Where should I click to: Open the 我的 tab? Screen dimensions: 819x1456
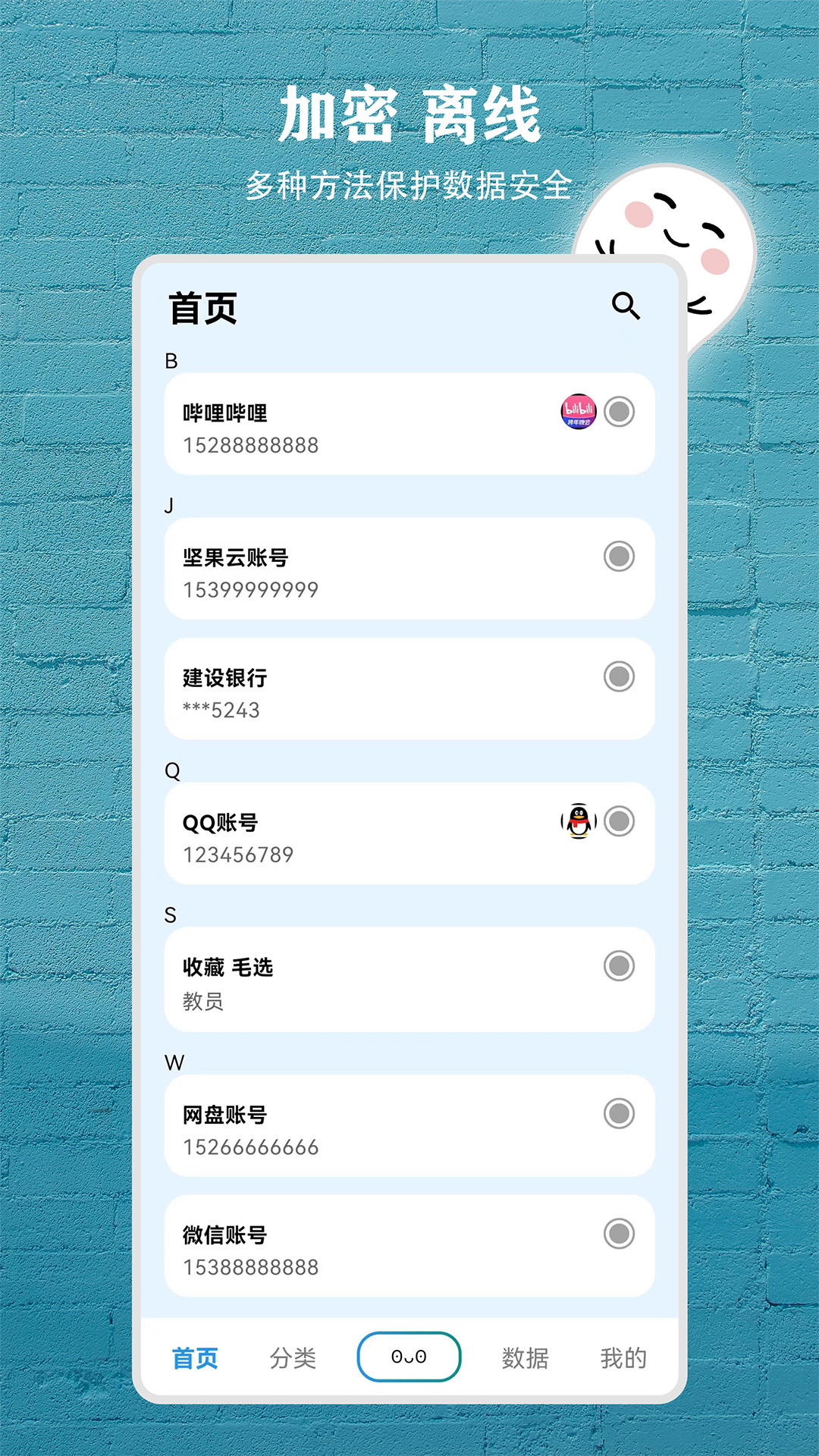(623, 1357)
